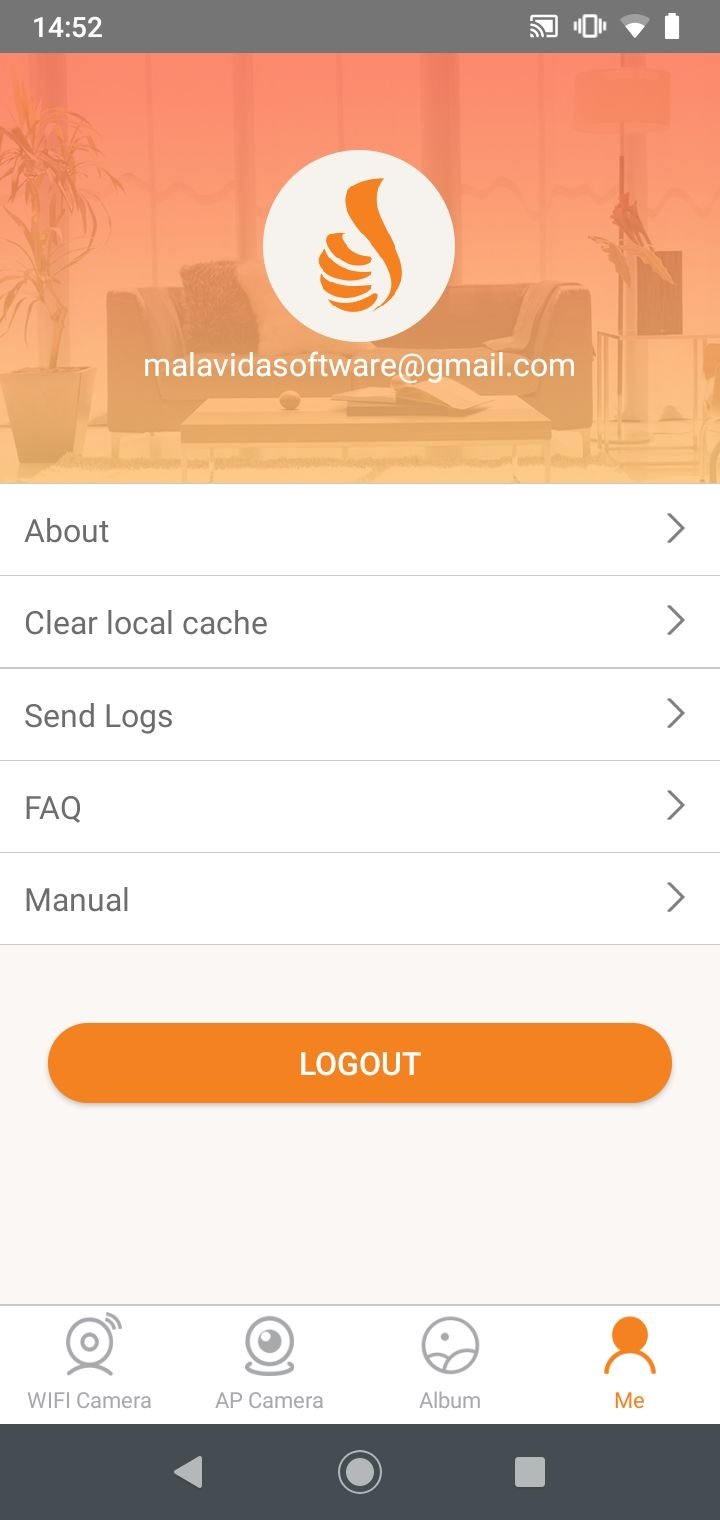View the FAQ section
Image resolution: width=720 pixels, height=1520 pixels.
click(x=360, y=806)
